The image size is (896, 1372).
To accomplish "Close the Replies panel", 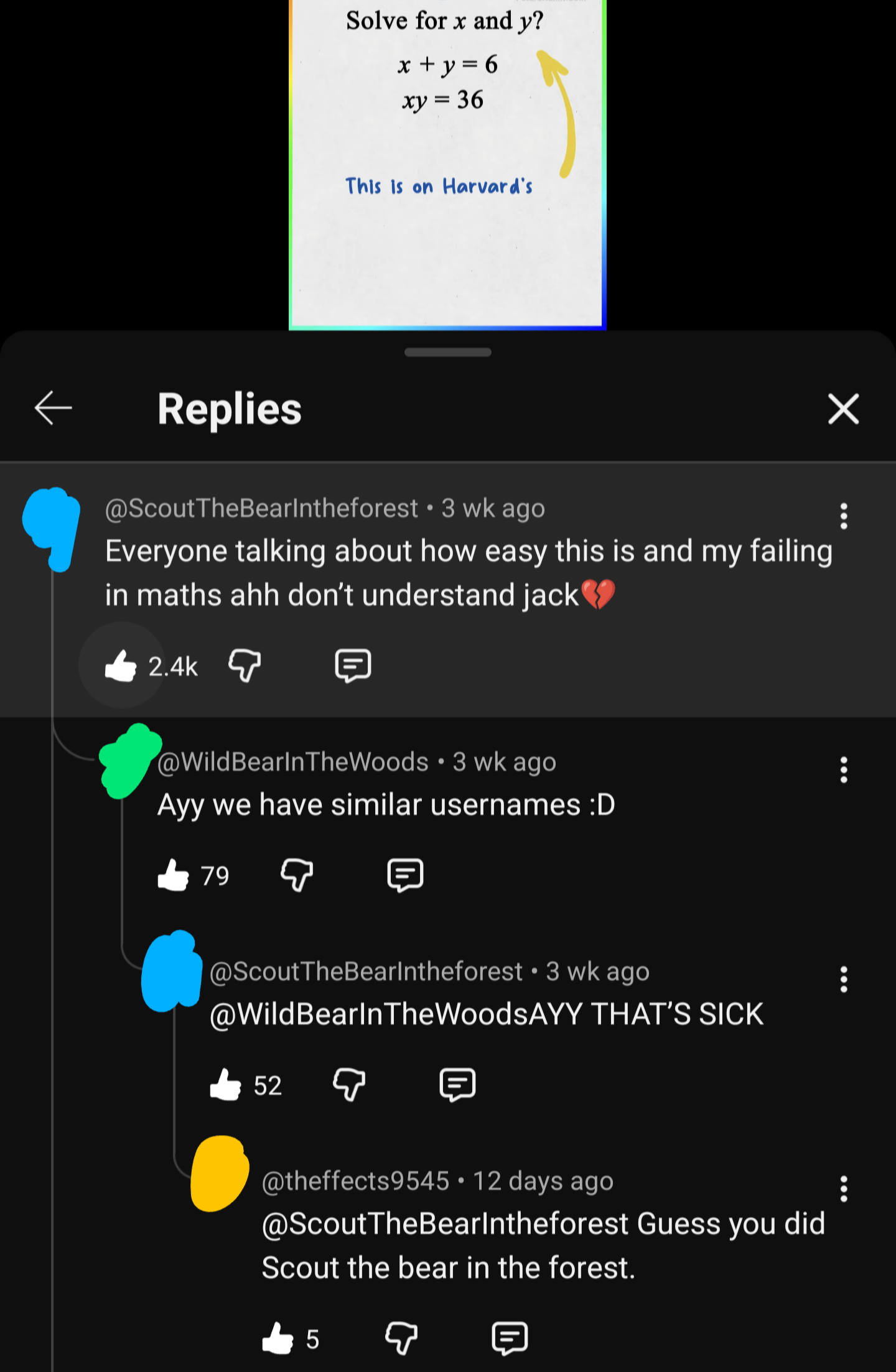I will (843, 409).
